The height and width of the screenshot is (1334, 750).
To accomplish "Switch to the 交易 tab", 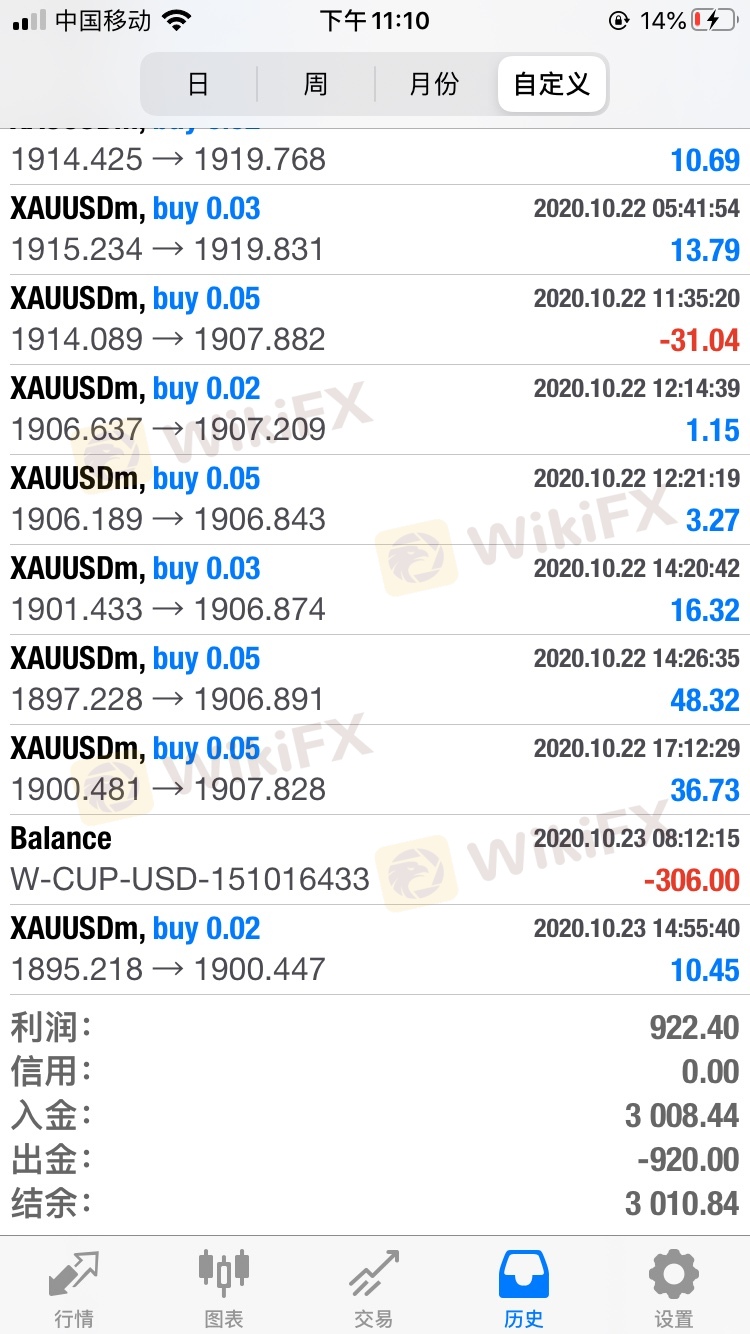I will coord(374,1288).
